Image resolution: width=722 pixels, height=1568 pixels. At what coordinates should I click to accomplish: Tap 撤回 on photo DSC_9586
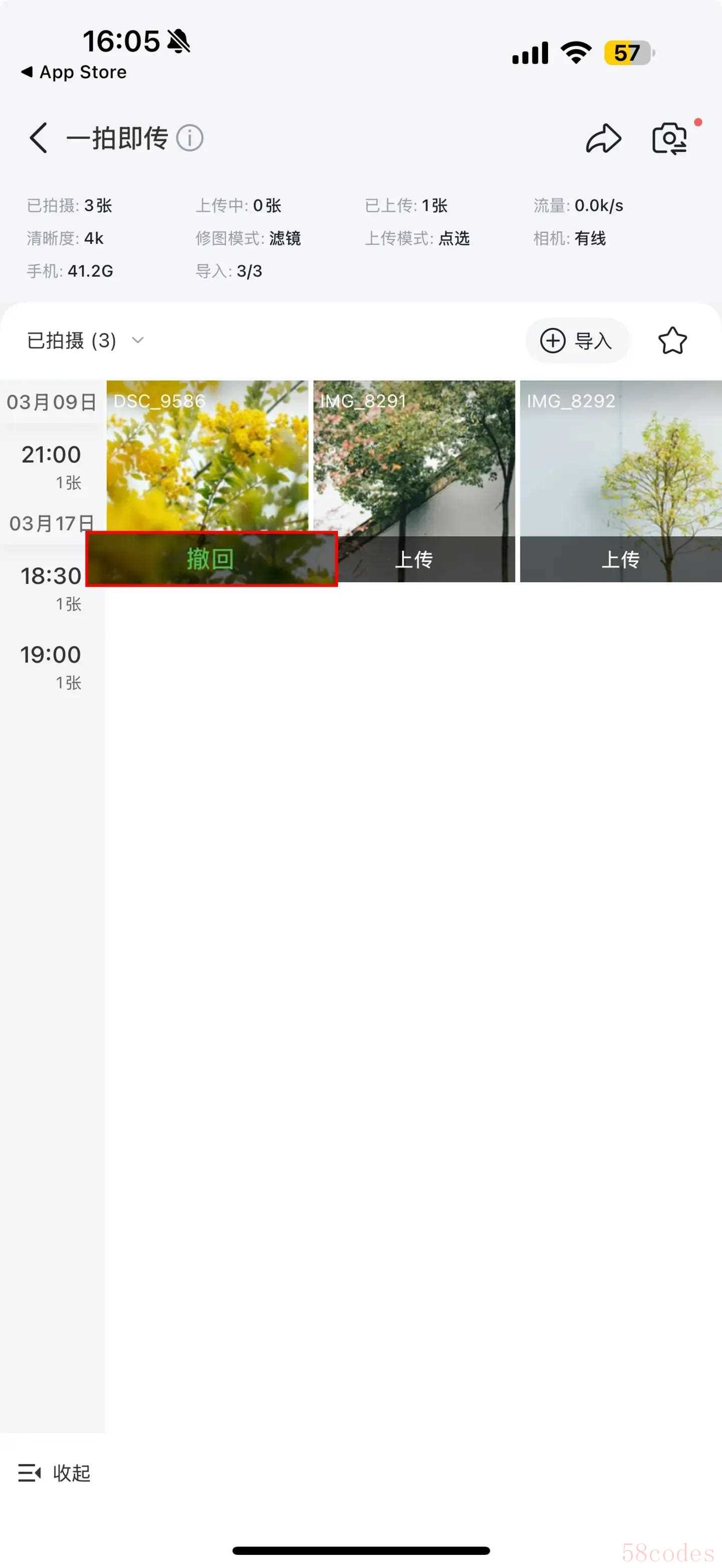click(211, 558)
